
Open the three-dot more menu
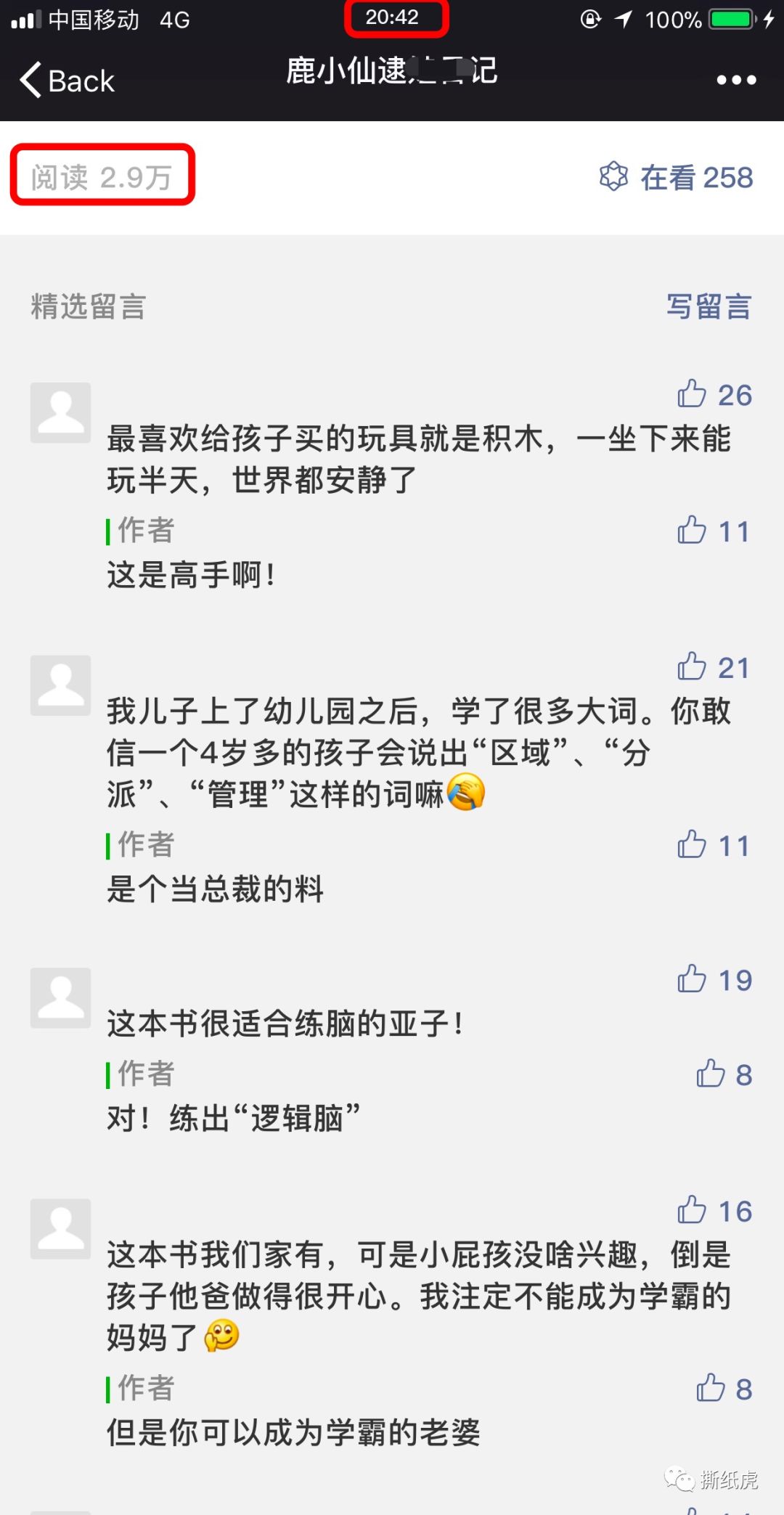pyautogui.click(x=736, y=80)
